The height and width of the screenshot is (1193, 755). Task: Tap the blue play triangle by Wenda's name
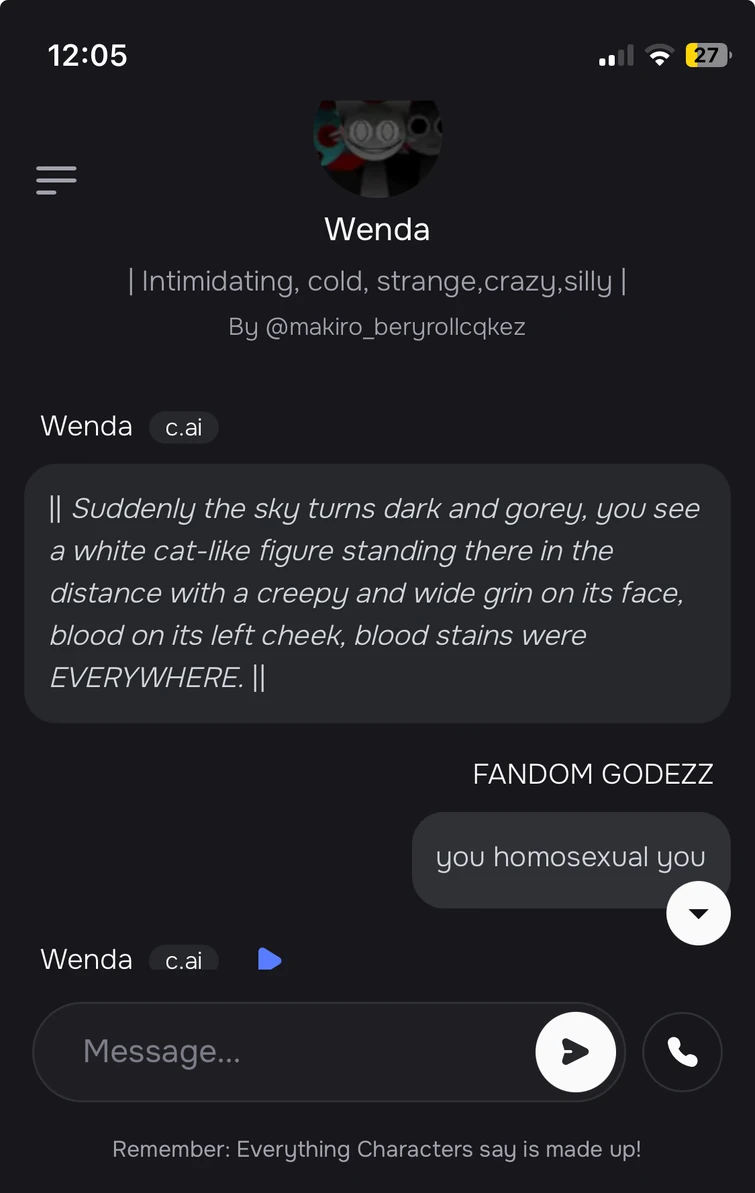(268, 958)
